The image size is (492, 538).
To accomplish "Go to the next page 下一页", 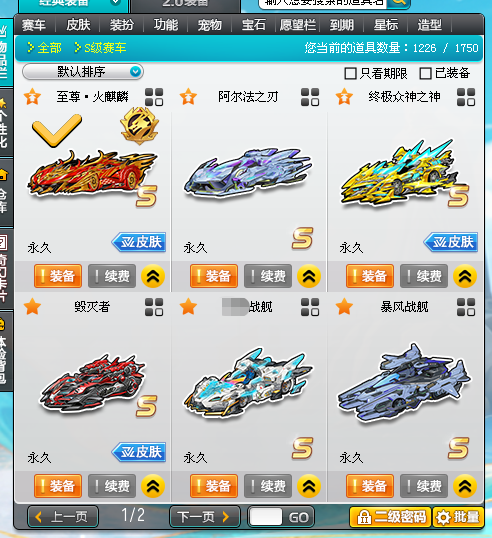I will tap(205, 516).
